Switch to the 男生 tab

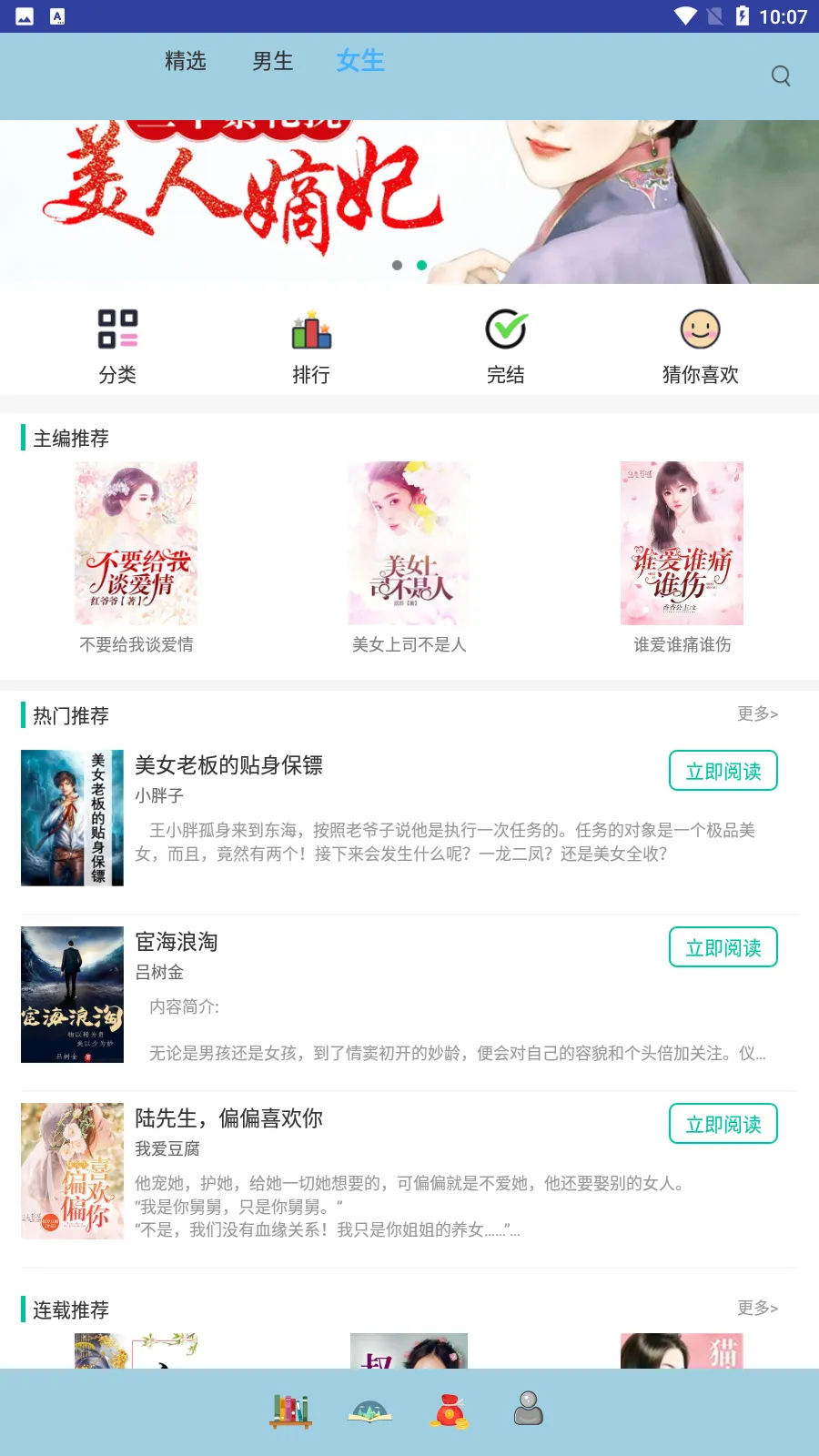[273, 61]
